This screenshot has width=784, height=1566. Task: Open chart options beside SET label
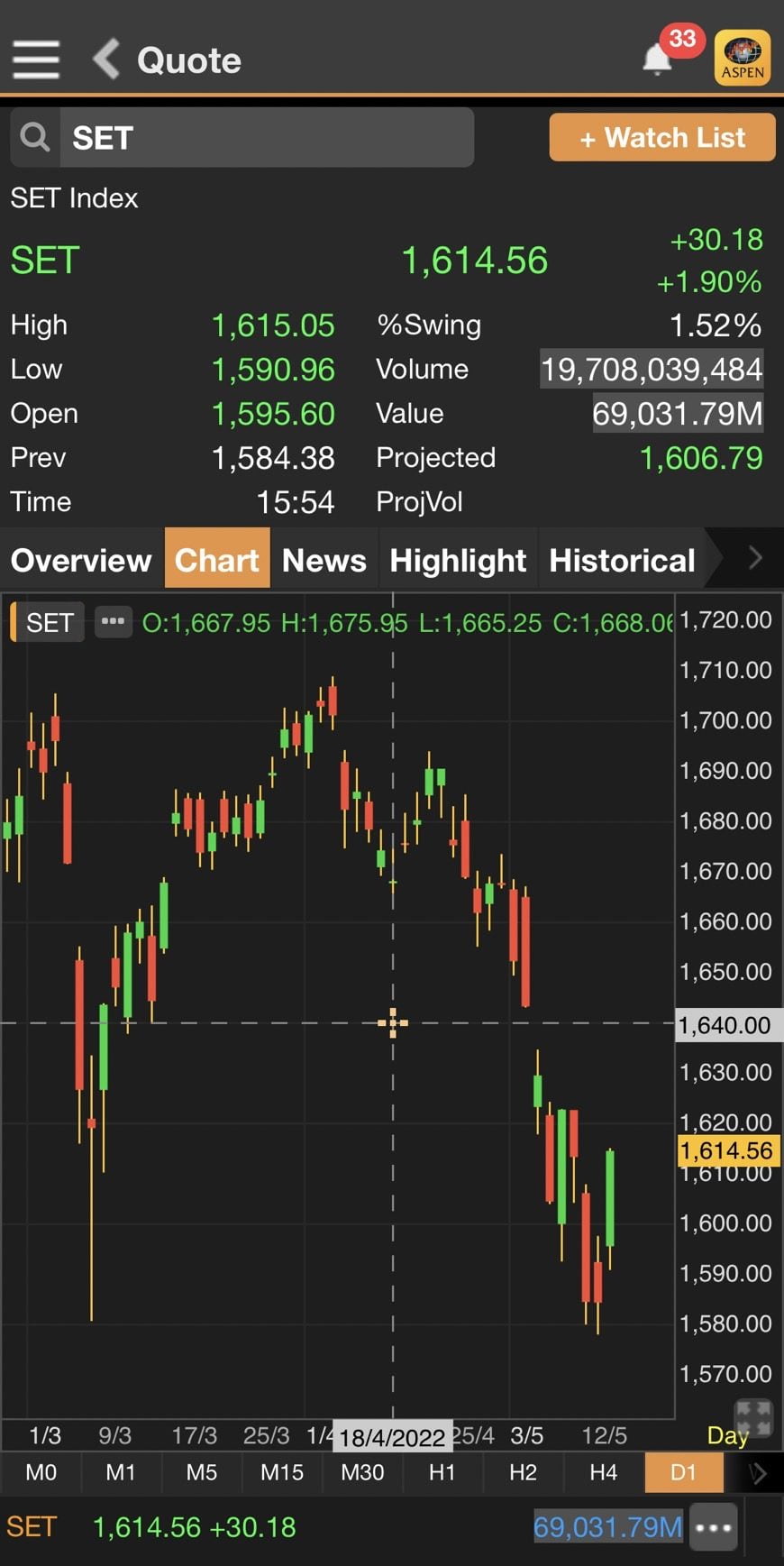click(113, 621)
